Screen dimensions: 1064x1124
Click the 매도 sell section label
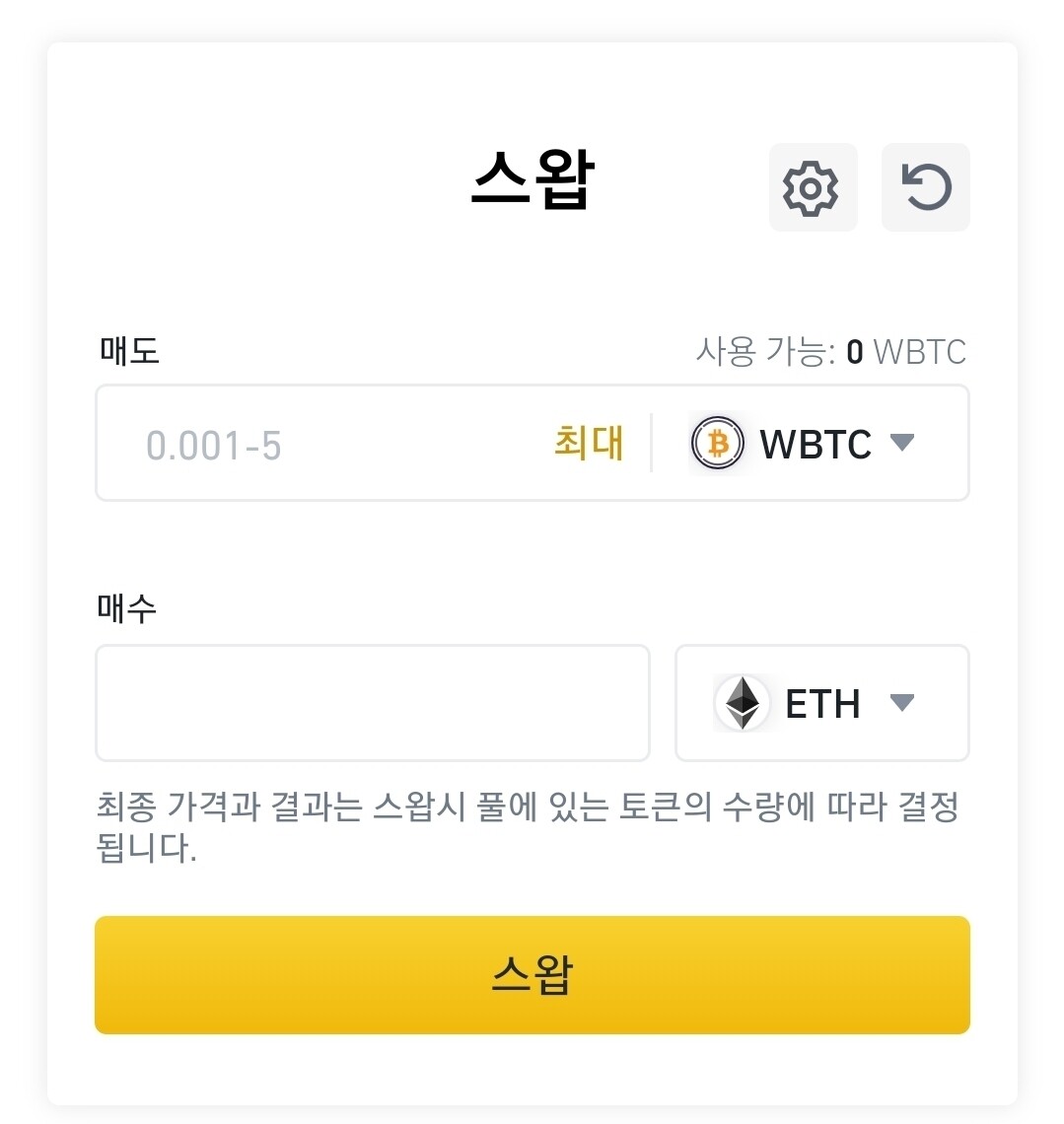point(129,351)
